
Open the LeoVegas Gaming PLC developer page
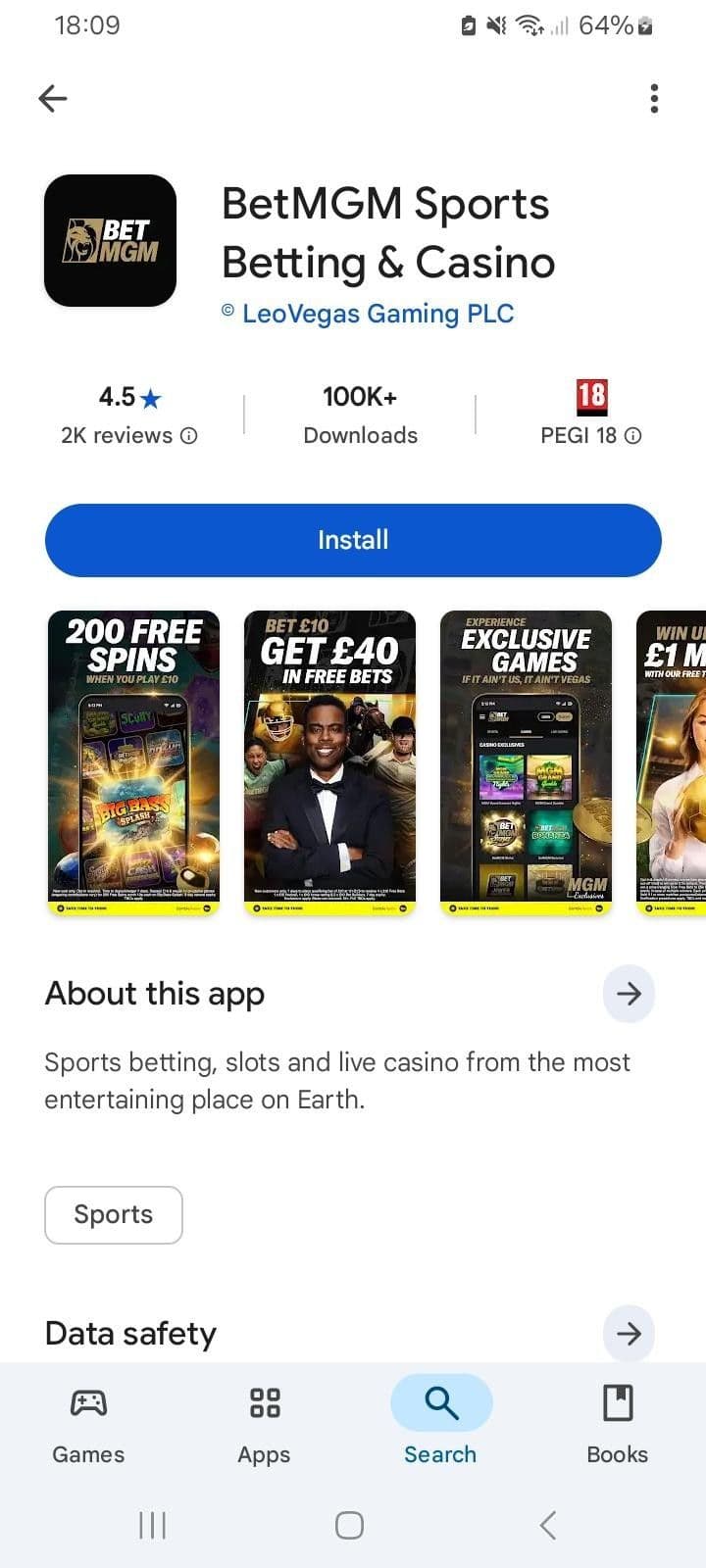[x=368, y=313]
